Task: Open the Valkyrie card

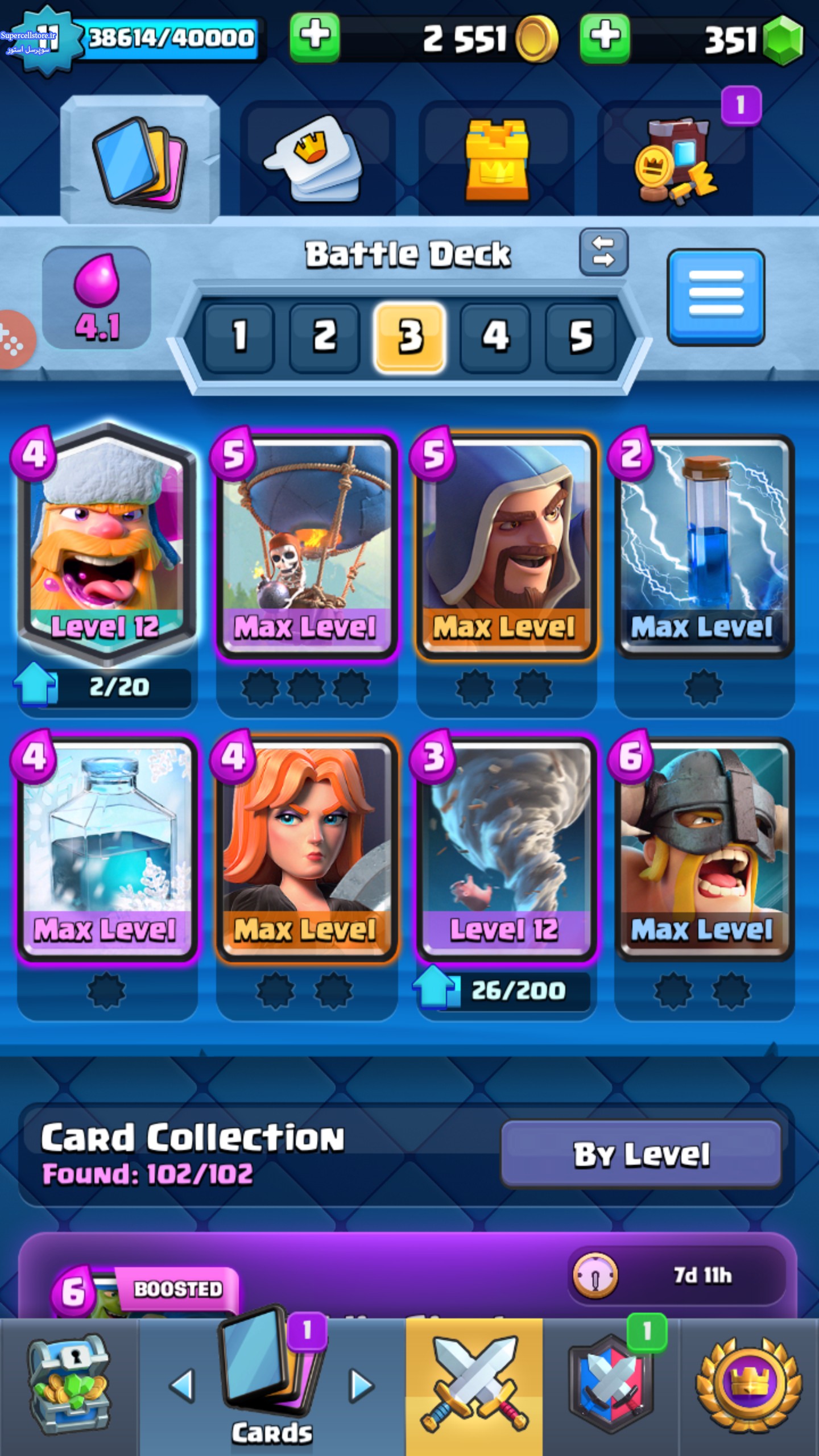Action: (307, 849)
